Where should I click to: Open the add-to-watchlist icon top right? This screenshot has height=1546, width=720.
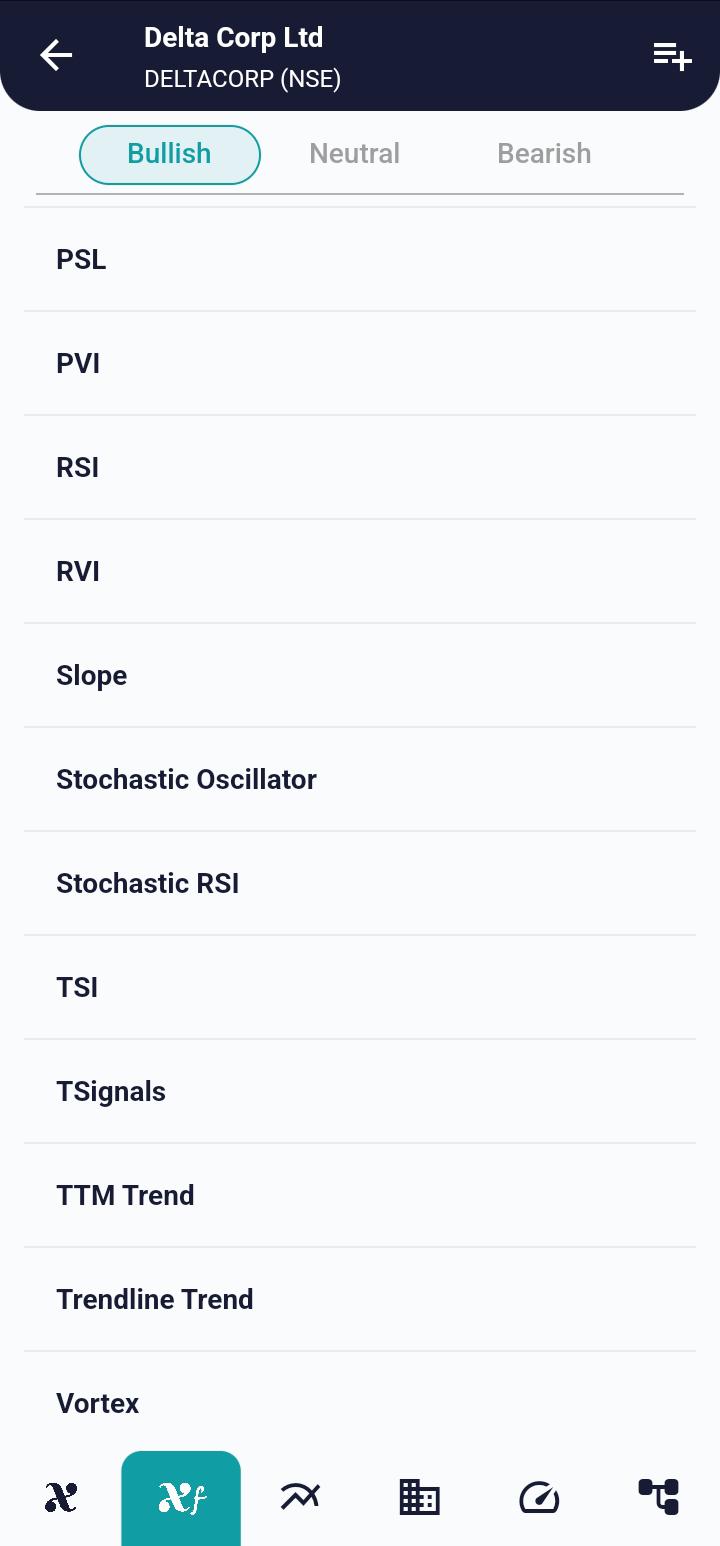[x=671, y=57]
